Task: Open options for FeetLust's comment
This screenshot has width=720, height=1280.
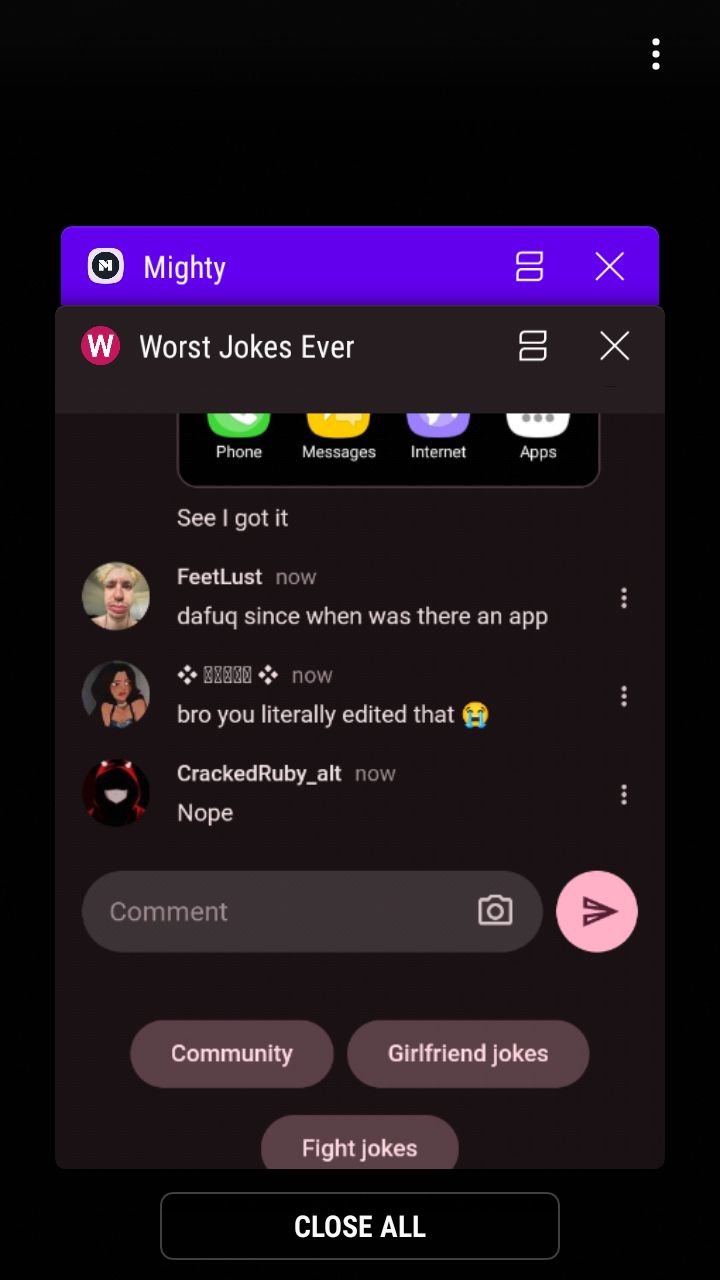Action: pos(624,598)
